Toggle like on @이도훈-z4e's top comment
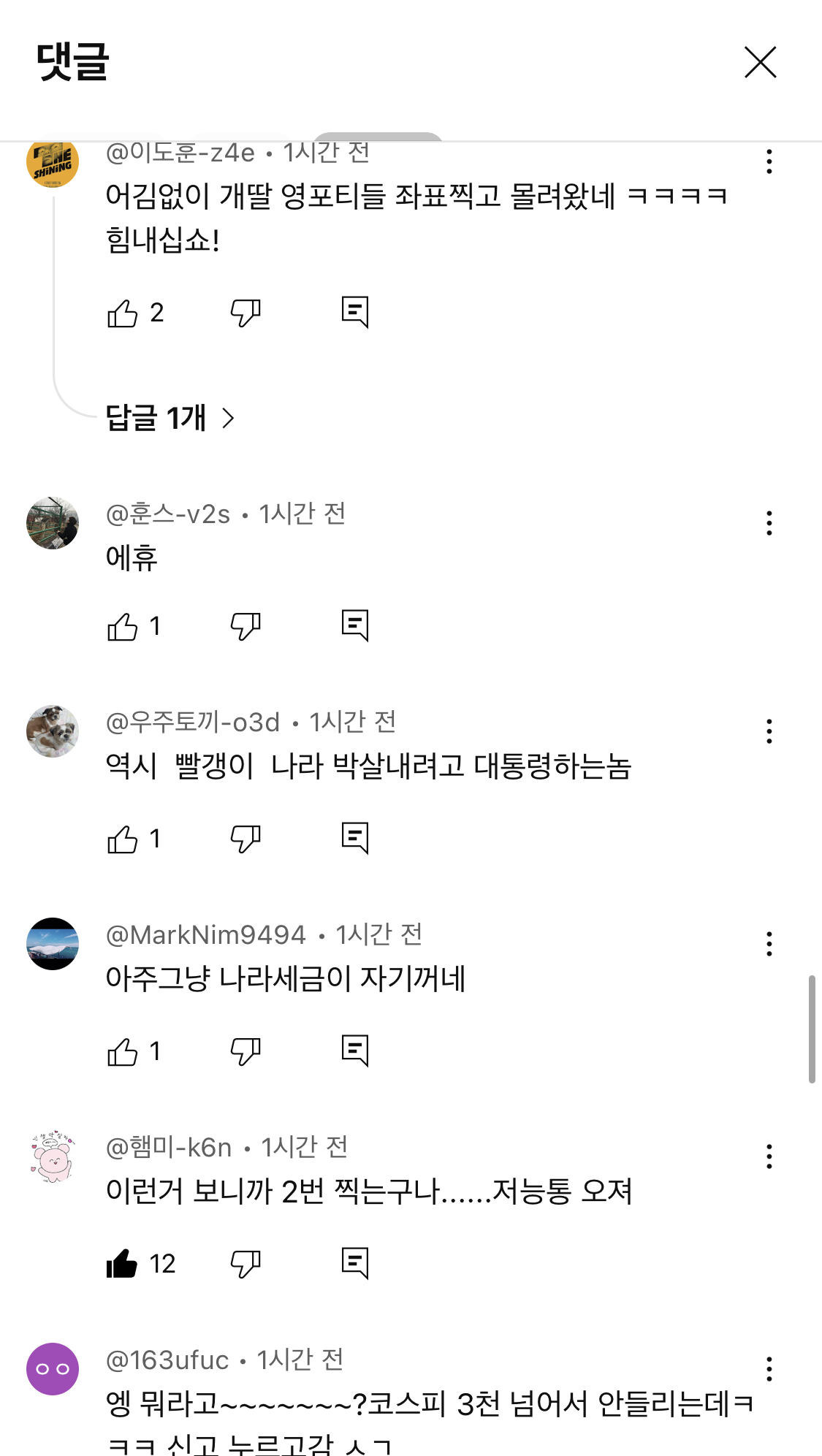Screen dimensions: 822x1456 pyautogui.click(x=126, y=312)
